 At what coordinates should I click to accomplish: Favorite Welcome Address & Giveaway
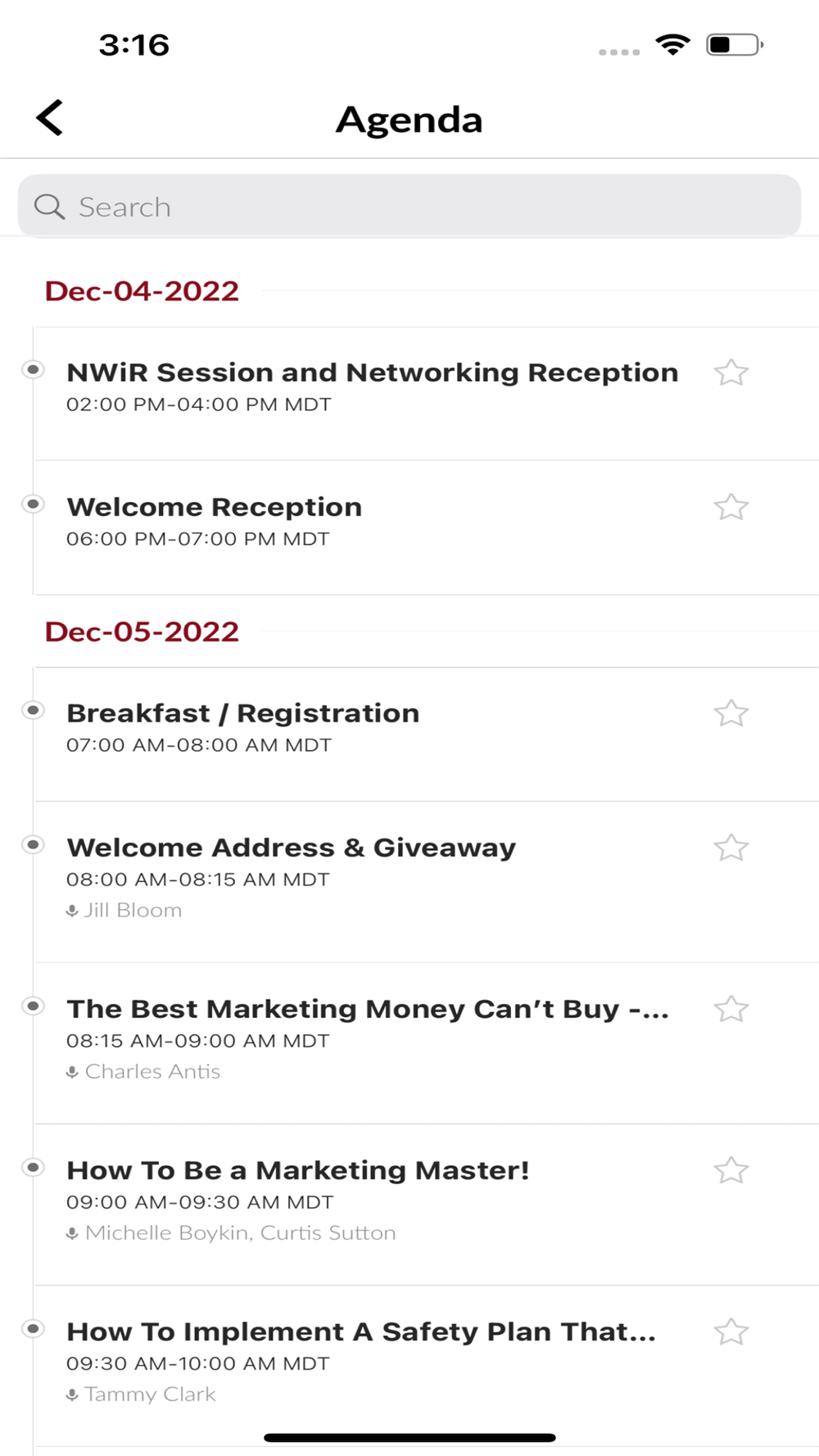731,848
